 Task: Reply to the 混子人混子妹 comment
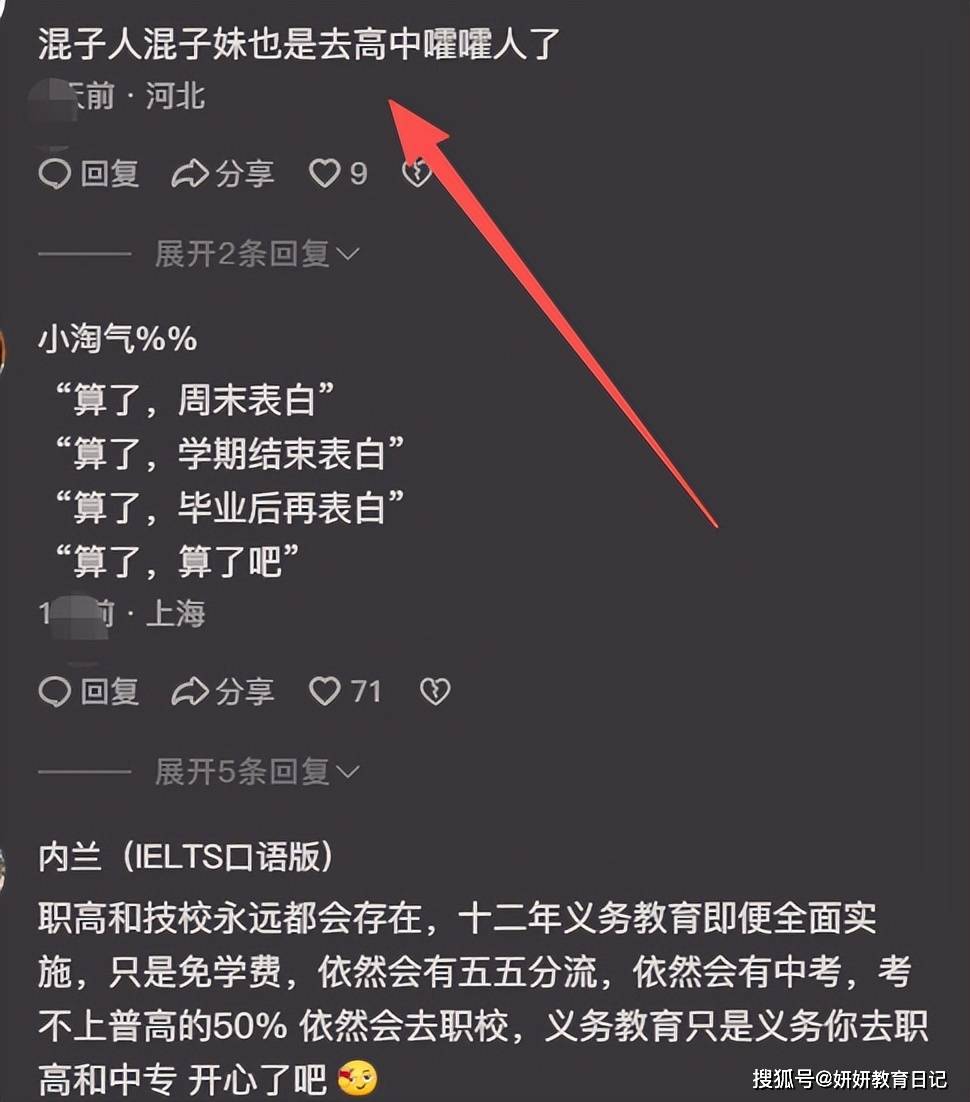88,174
